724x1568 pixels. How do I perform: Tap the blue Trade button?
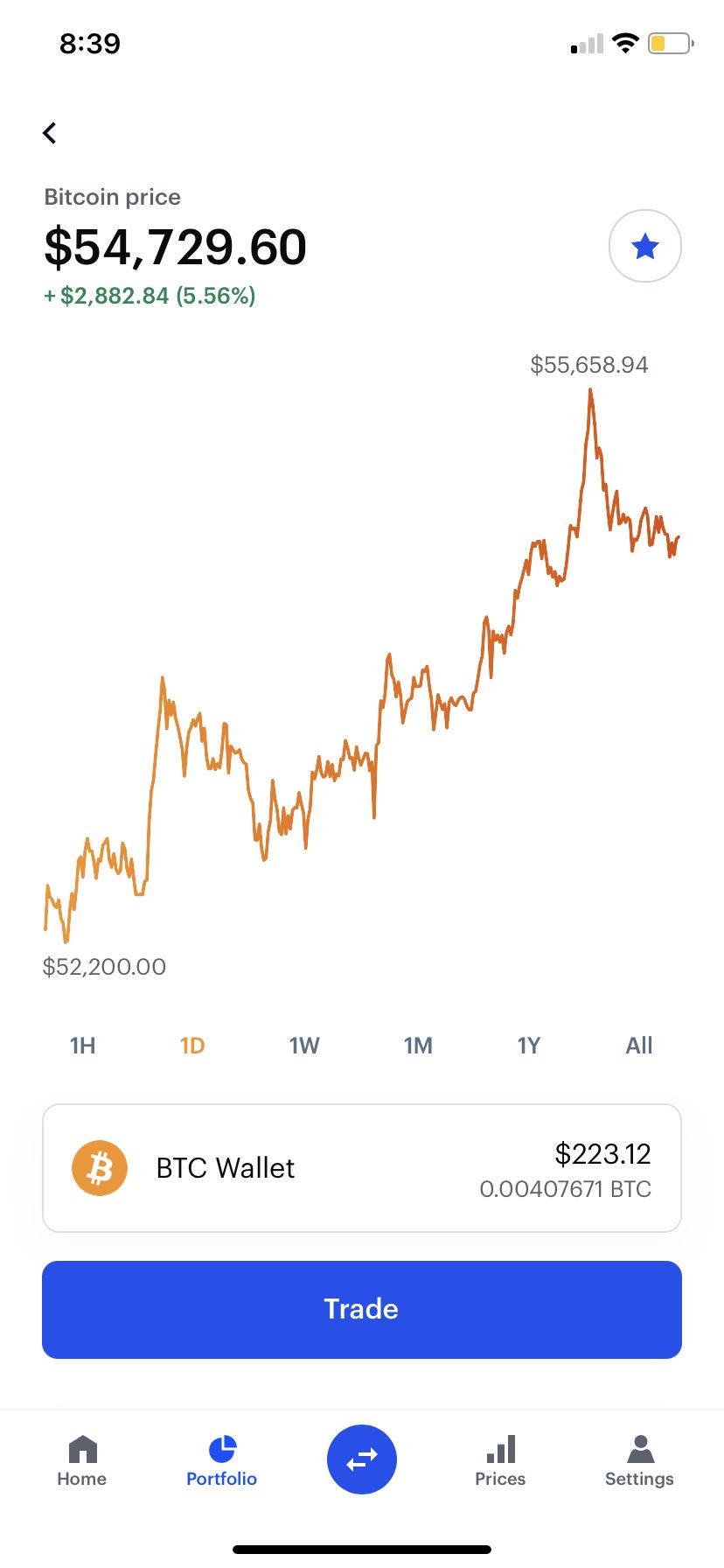tap(362, 1310)
